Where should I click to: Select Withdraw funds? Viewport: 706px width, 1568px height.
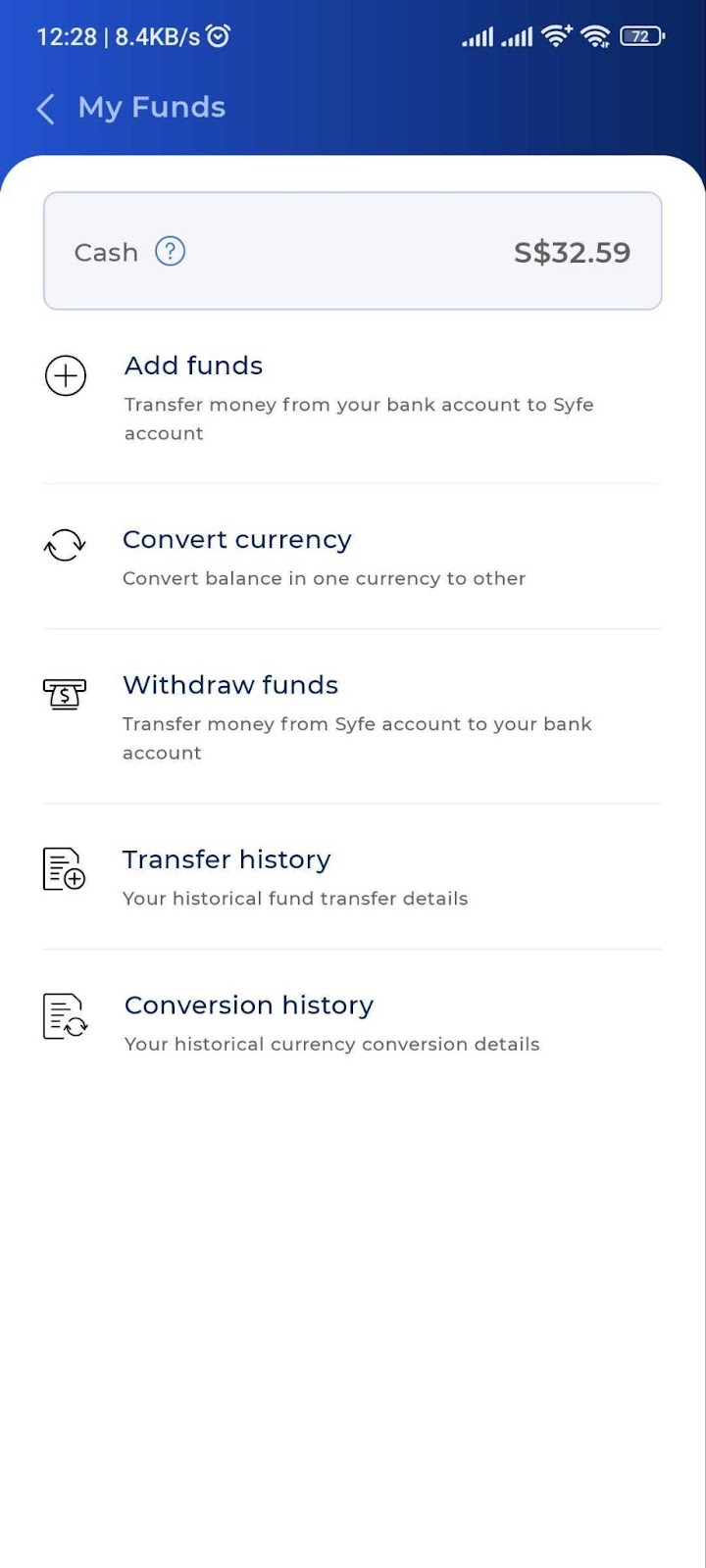coord(353,716)
